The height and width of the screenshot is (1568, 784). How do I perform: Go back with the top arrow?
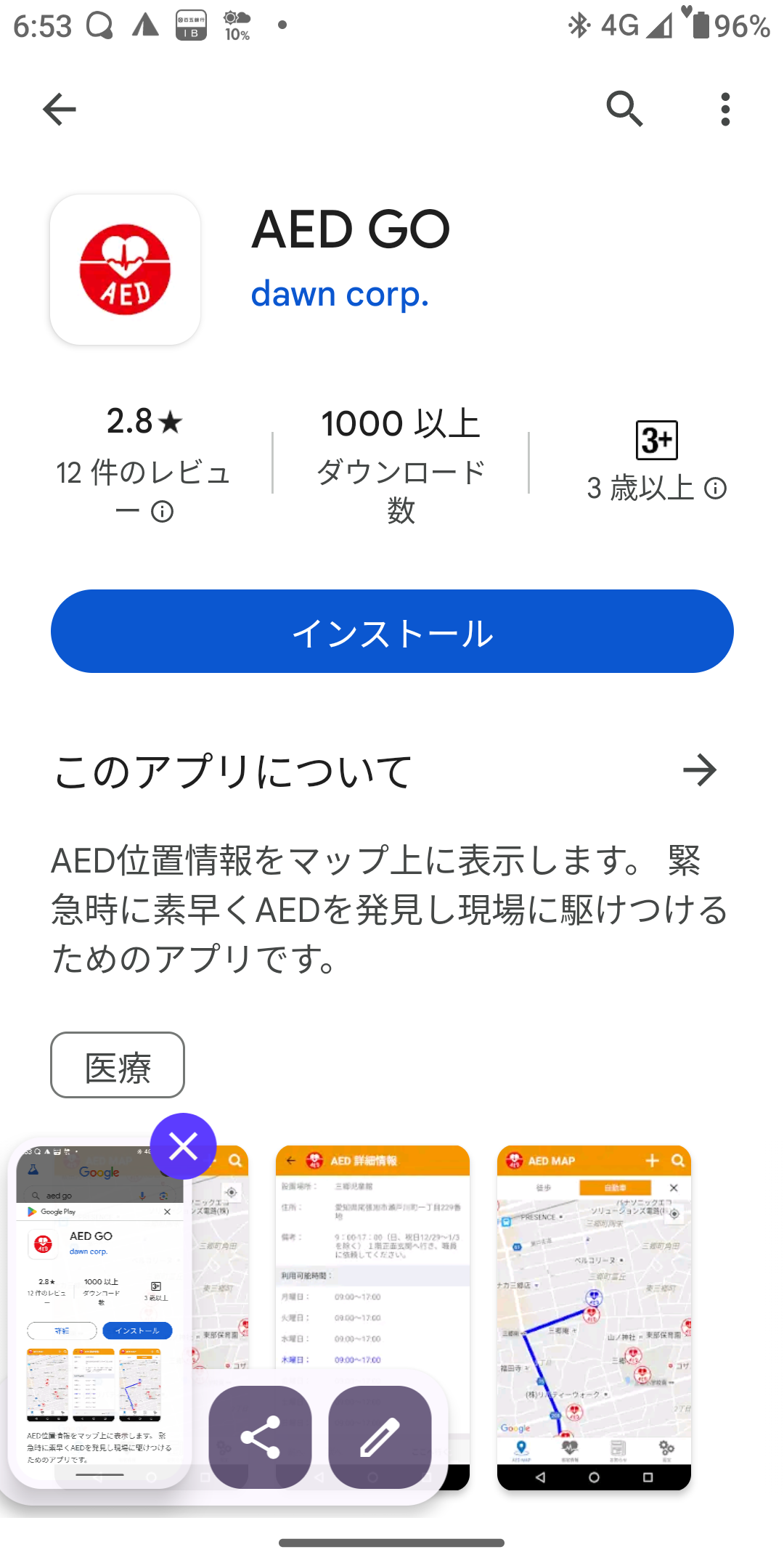(x=59, y=110)
